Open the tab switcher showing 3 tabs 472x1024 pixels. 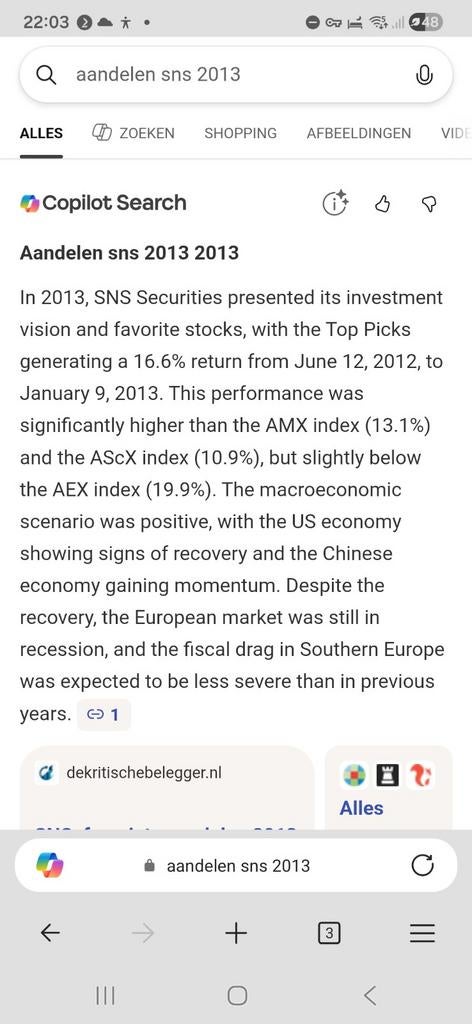click(329, 934)
